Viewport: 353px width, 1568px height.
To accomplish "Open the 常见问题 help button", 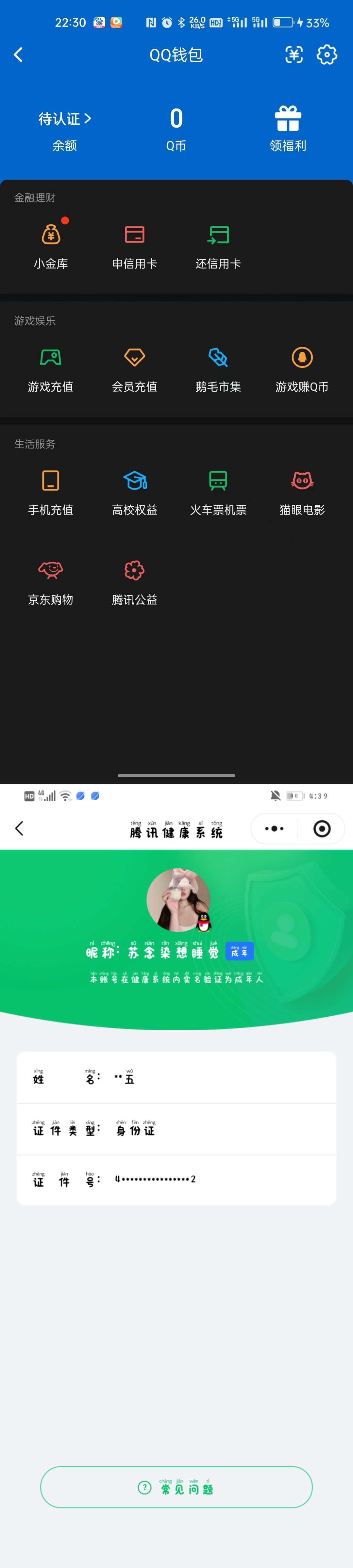I will pos(176,1487).
